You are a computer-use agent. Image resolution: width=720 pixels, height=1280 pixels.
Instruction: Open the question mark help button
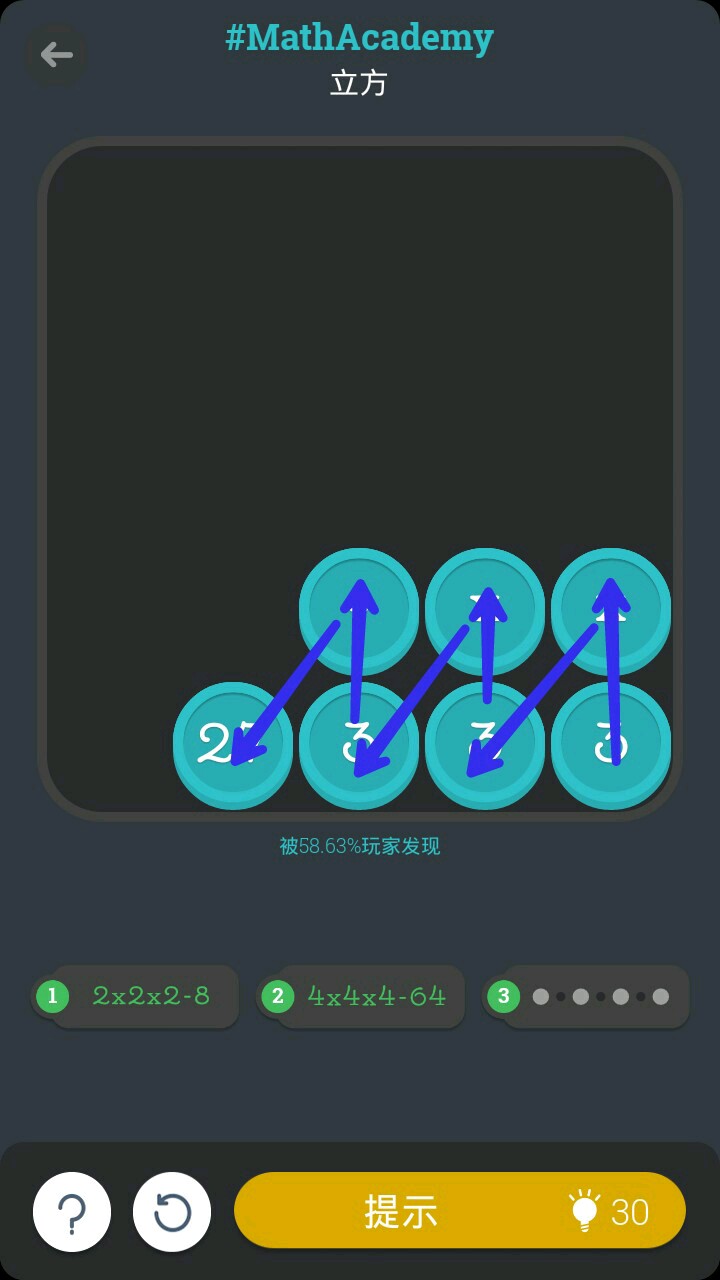pyautogui.click(x=72, y=1212)
